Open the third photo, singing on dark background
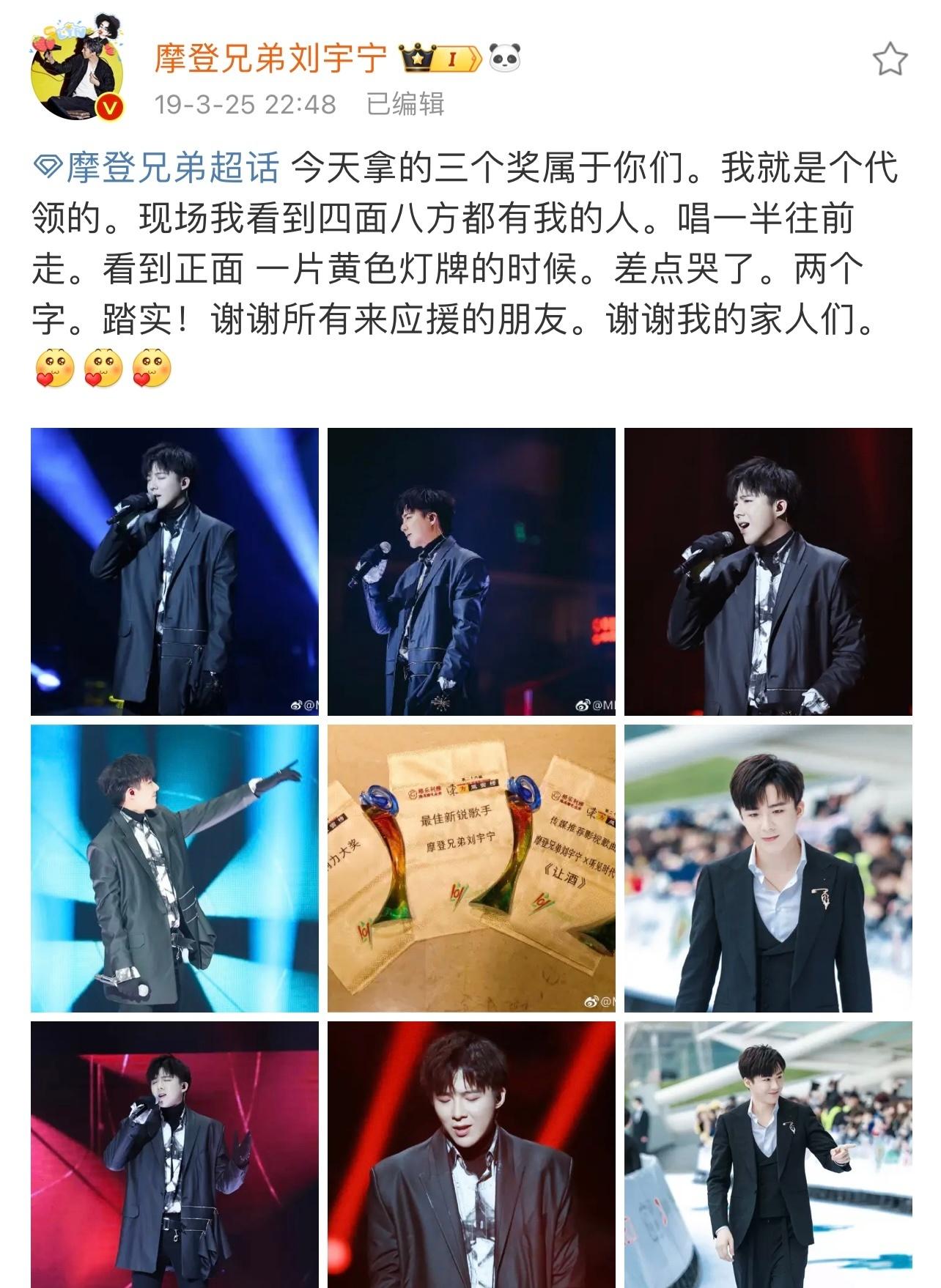This screenshot has height=1288, width=941. pyautogui.click(x=767, y=571)
